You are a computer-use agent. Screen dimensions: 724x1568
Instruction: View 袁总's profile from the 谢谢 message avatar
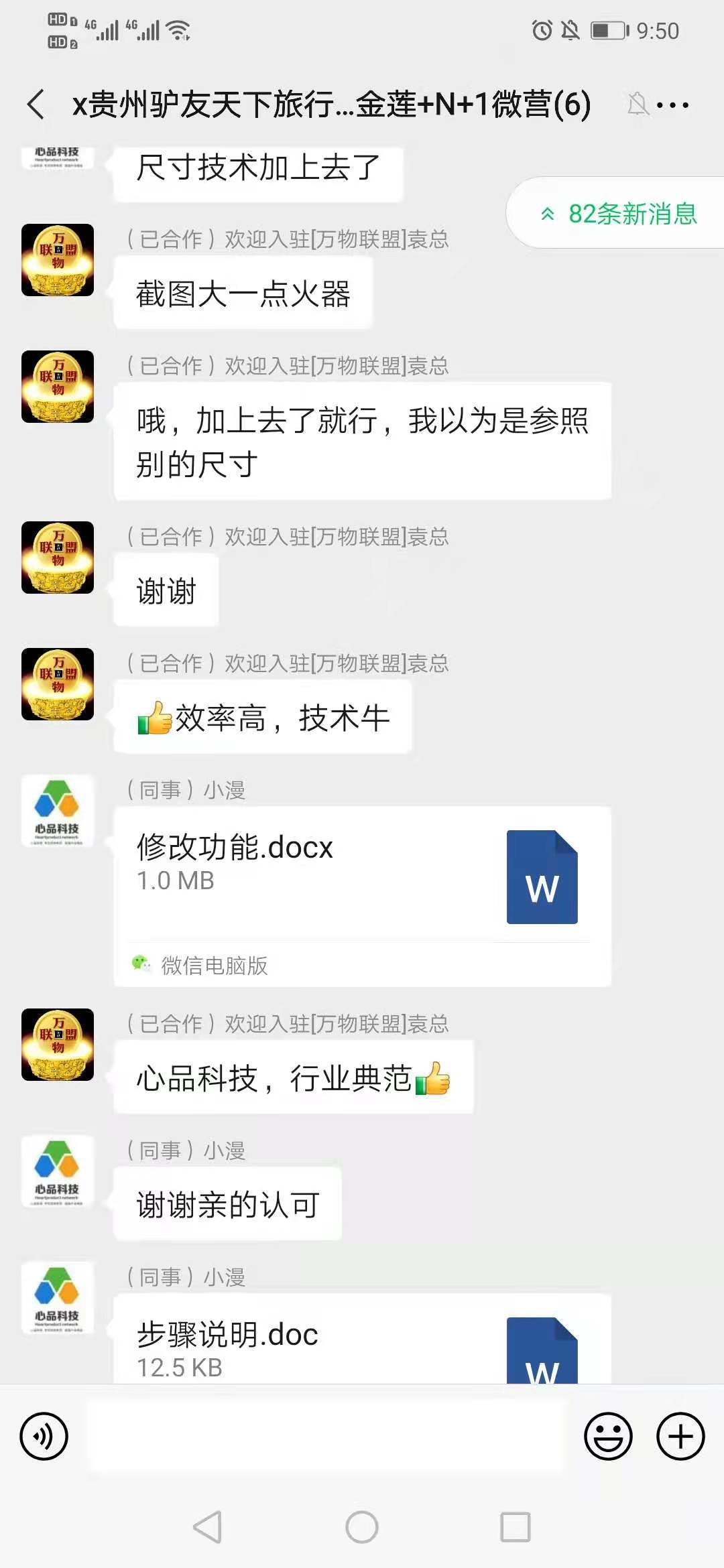click(x=58, y=558)
